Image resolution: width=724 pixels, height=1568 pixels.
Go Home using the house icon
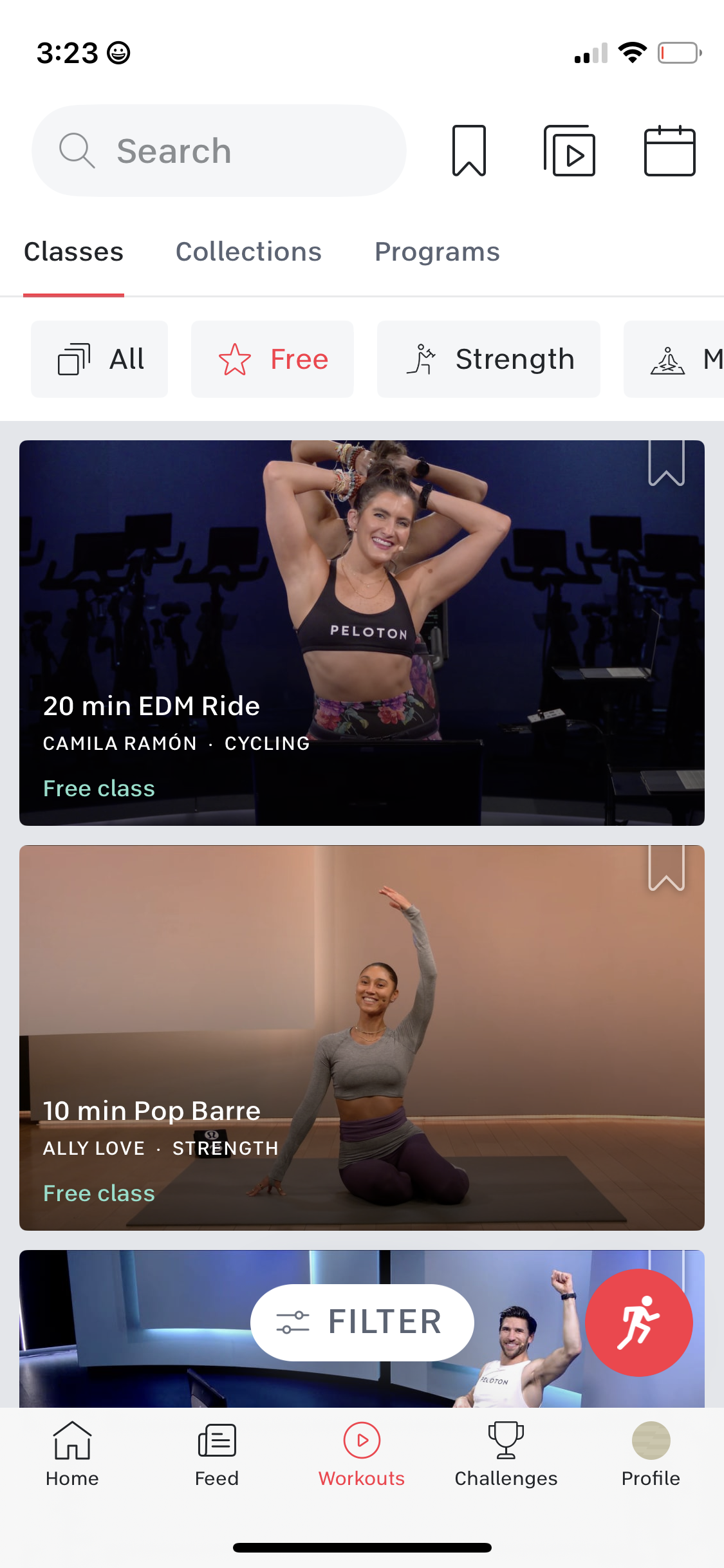[x=72, y=1451]
